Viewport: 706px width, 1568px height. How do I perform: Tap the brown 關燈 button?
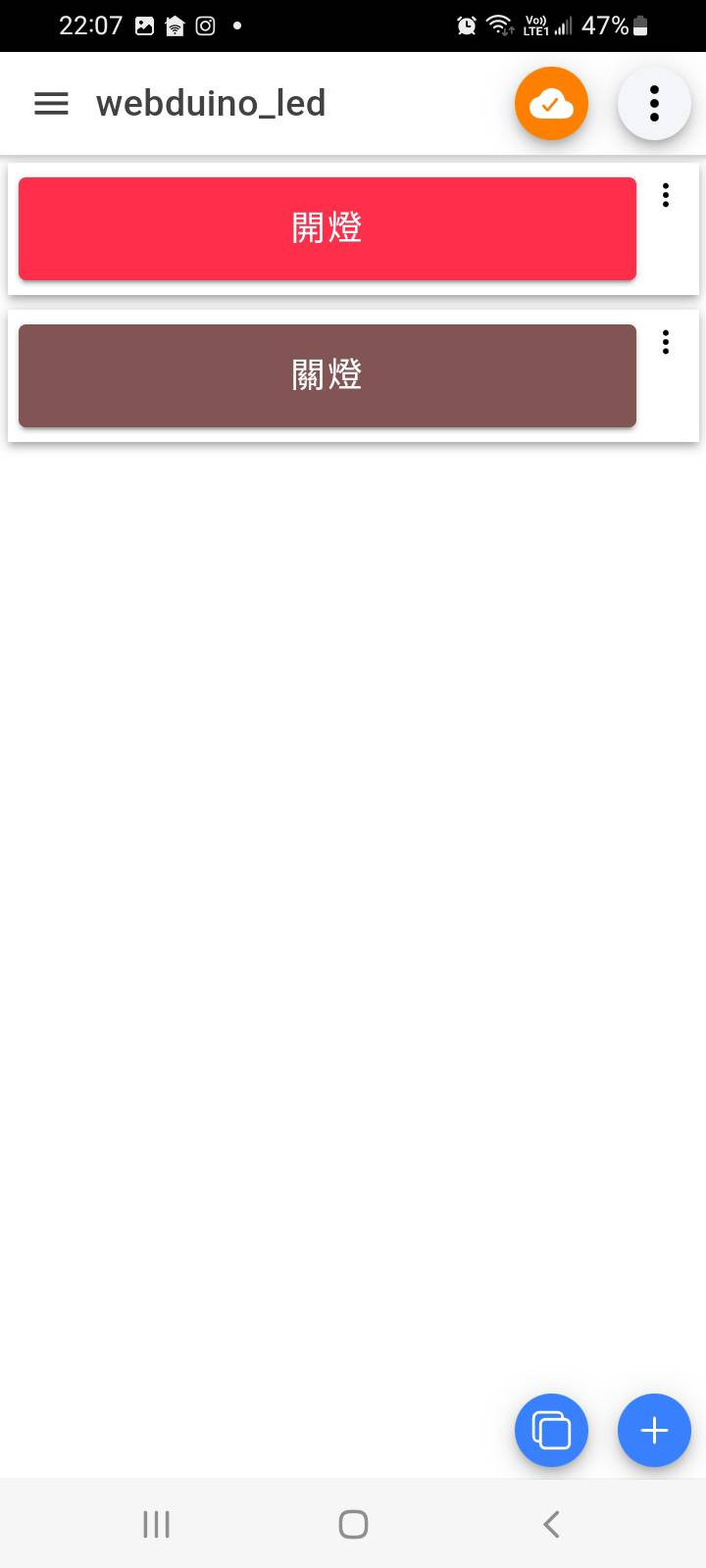(x=328, y=375)
